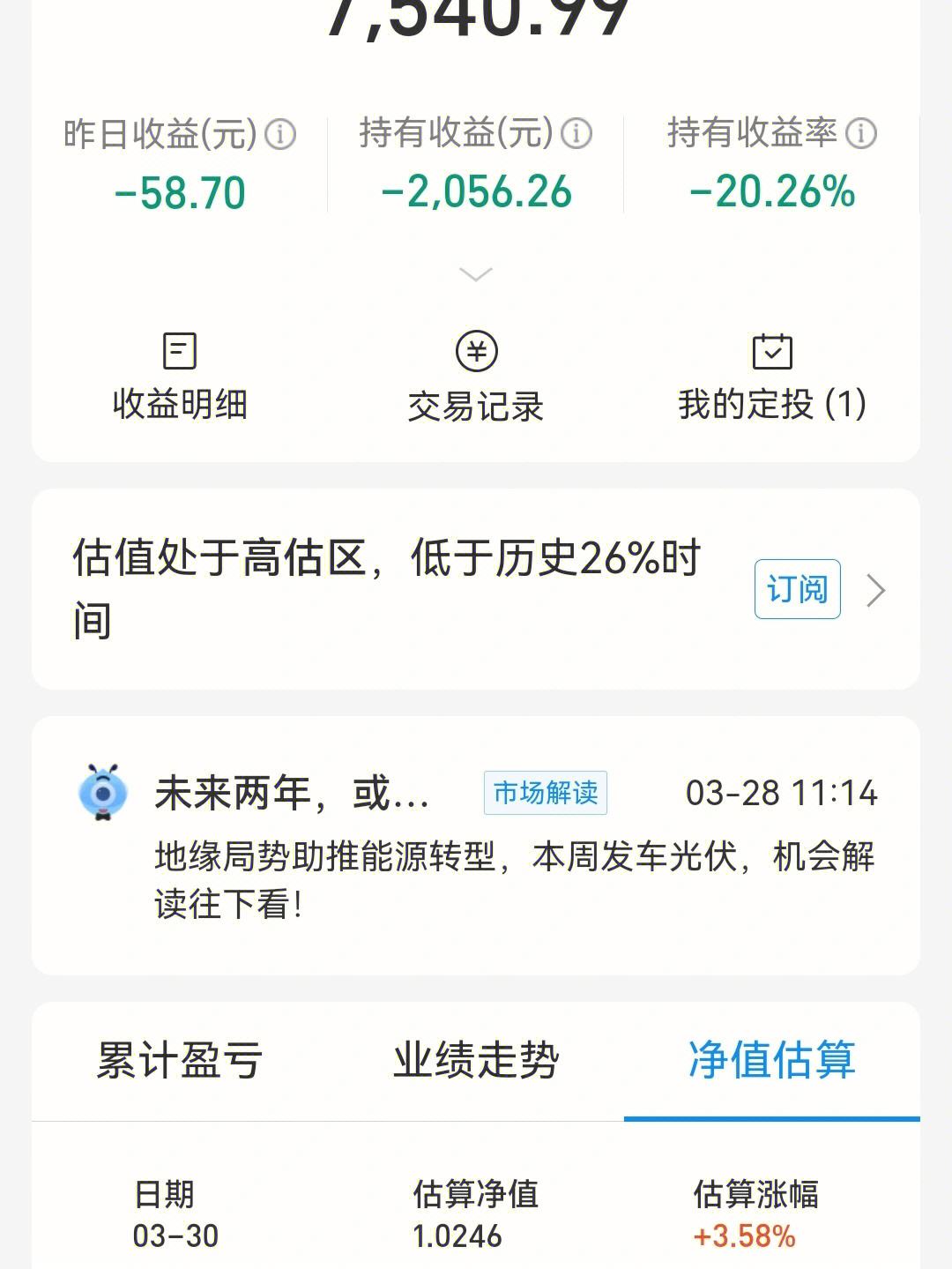Tap info icon beside 持有收益(元)

[576, 134]
